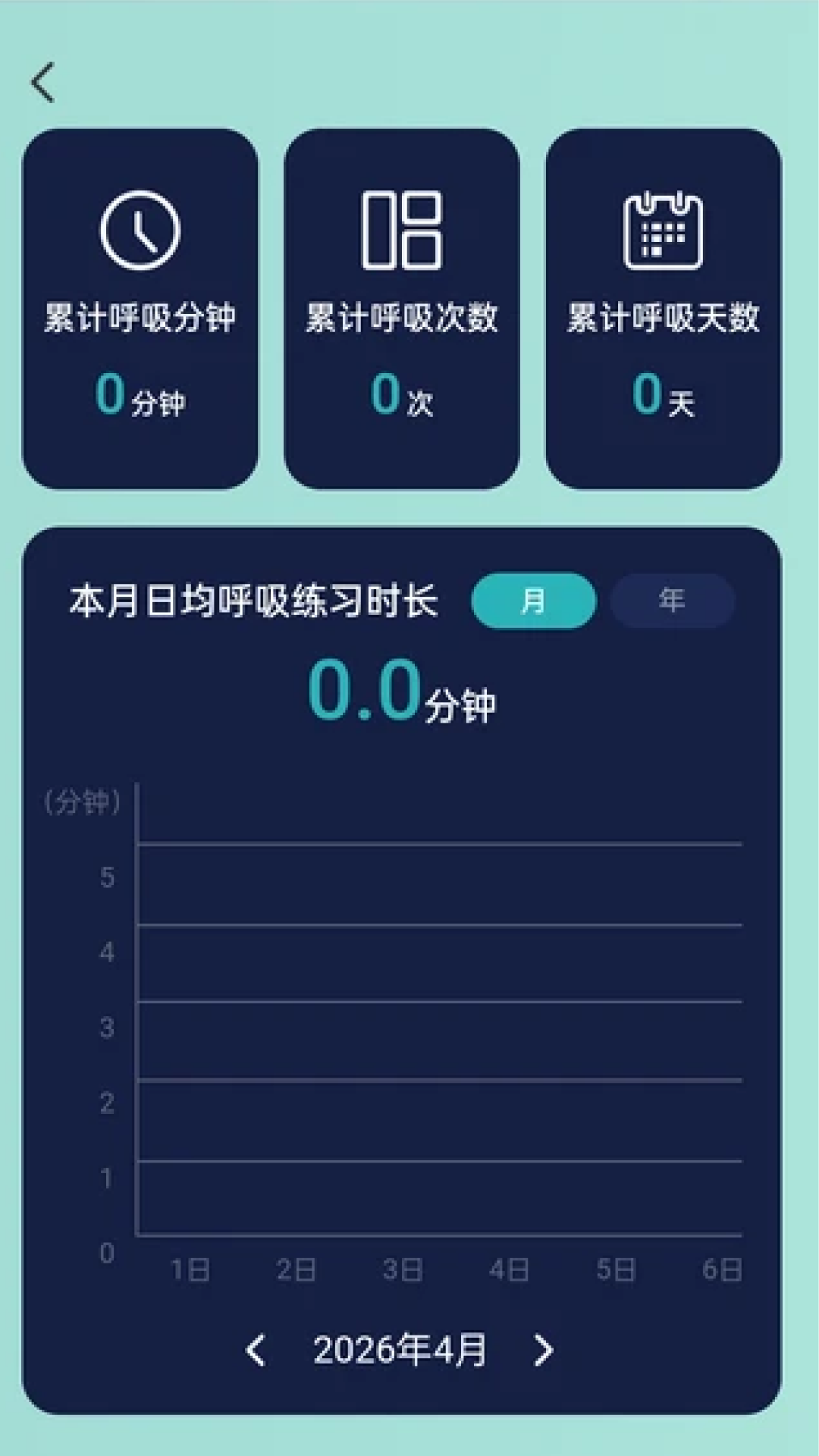Open the 累计呼吸天数 statistics card
This screenshot has height=1456, width=819.
point(662,311)
